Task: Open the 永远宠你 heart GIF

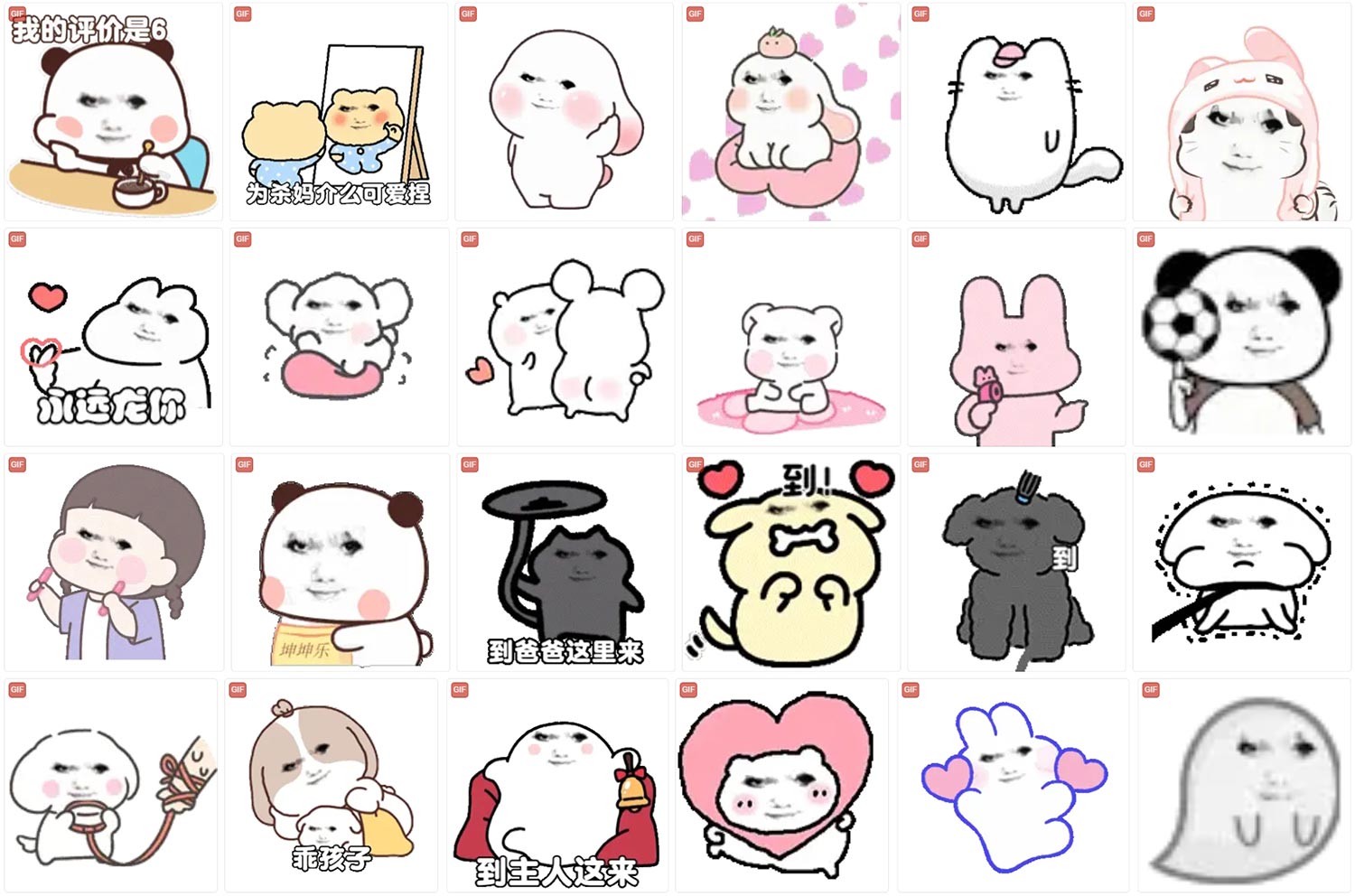Action: coord(113,337)
